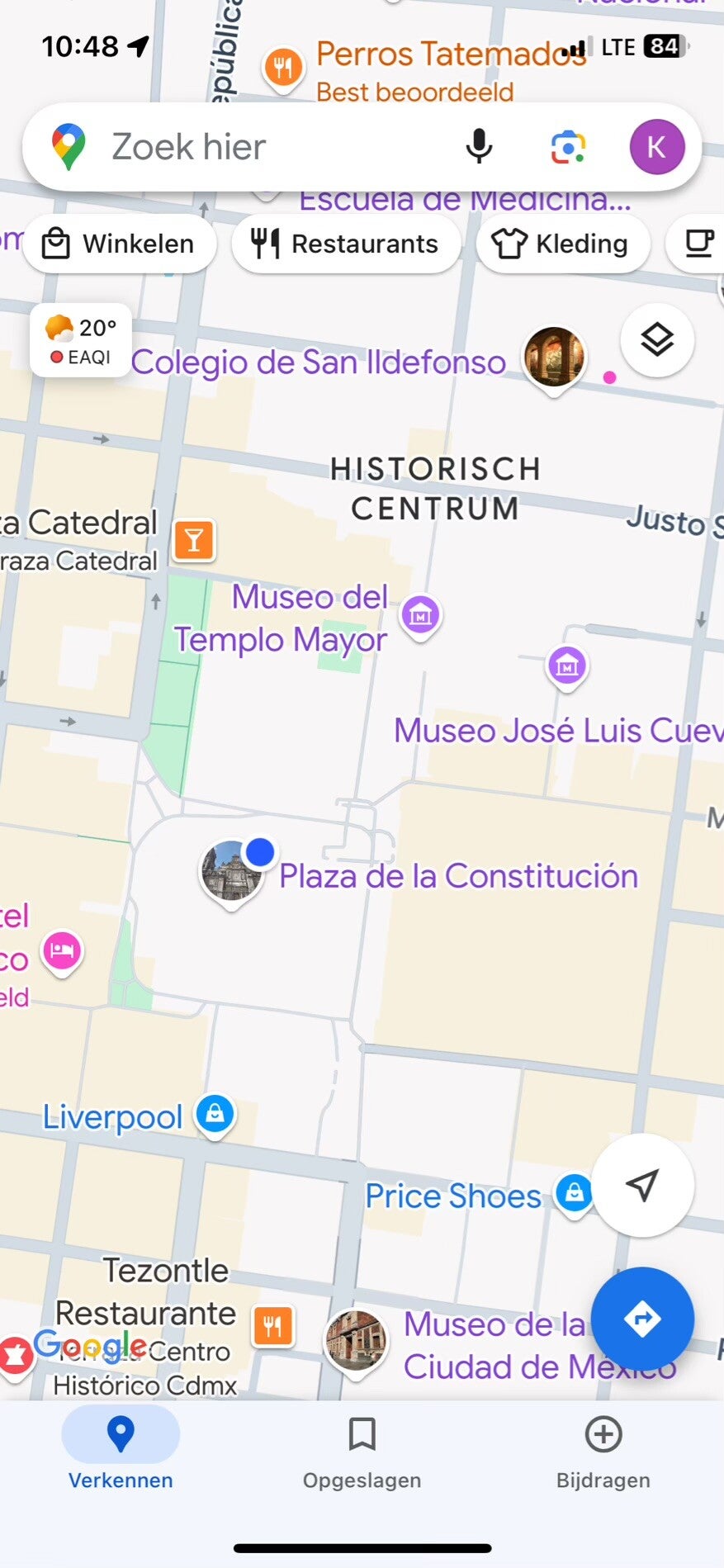
Task: Select the Winkelen filter chip
Action: click(120, 244)
